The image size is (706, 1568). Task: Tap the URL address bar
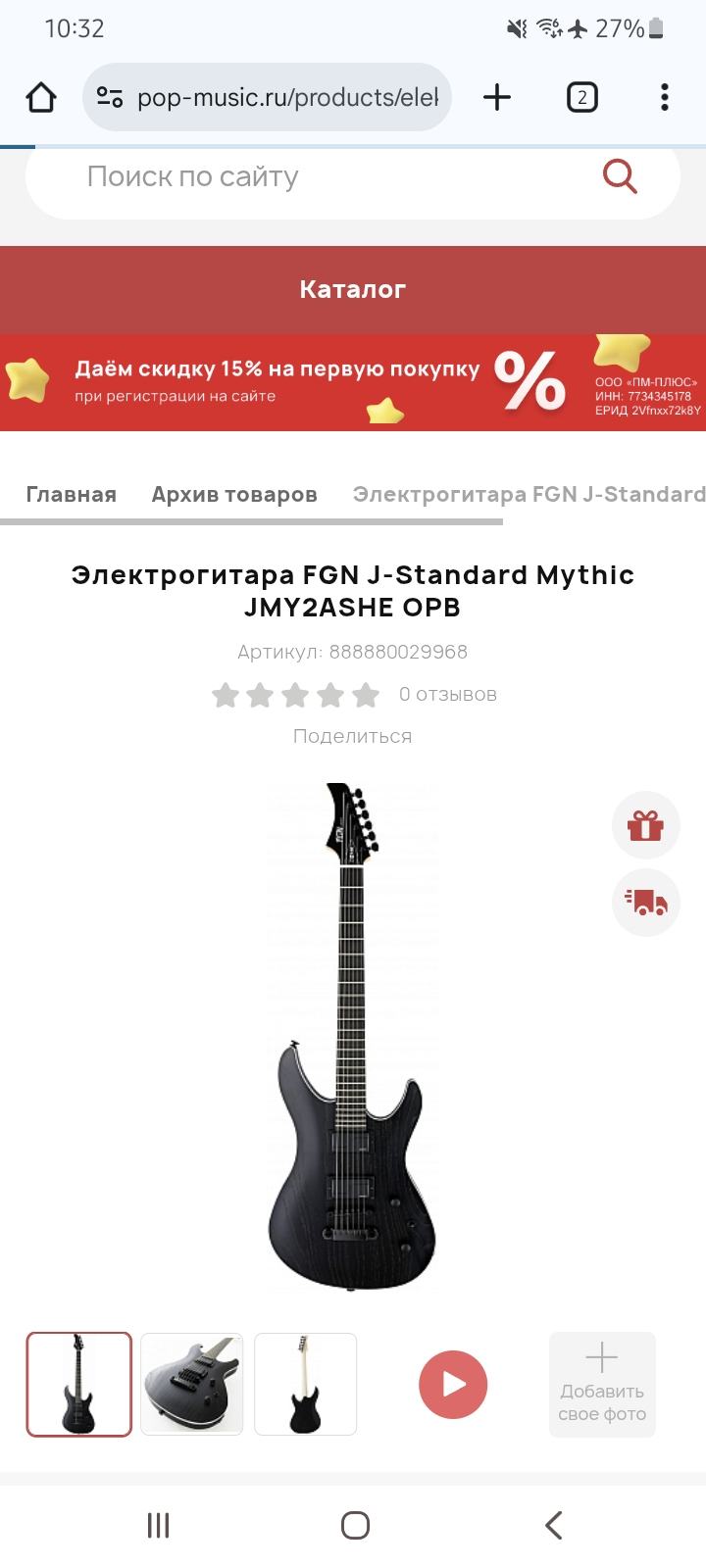(x=284, y=97)
